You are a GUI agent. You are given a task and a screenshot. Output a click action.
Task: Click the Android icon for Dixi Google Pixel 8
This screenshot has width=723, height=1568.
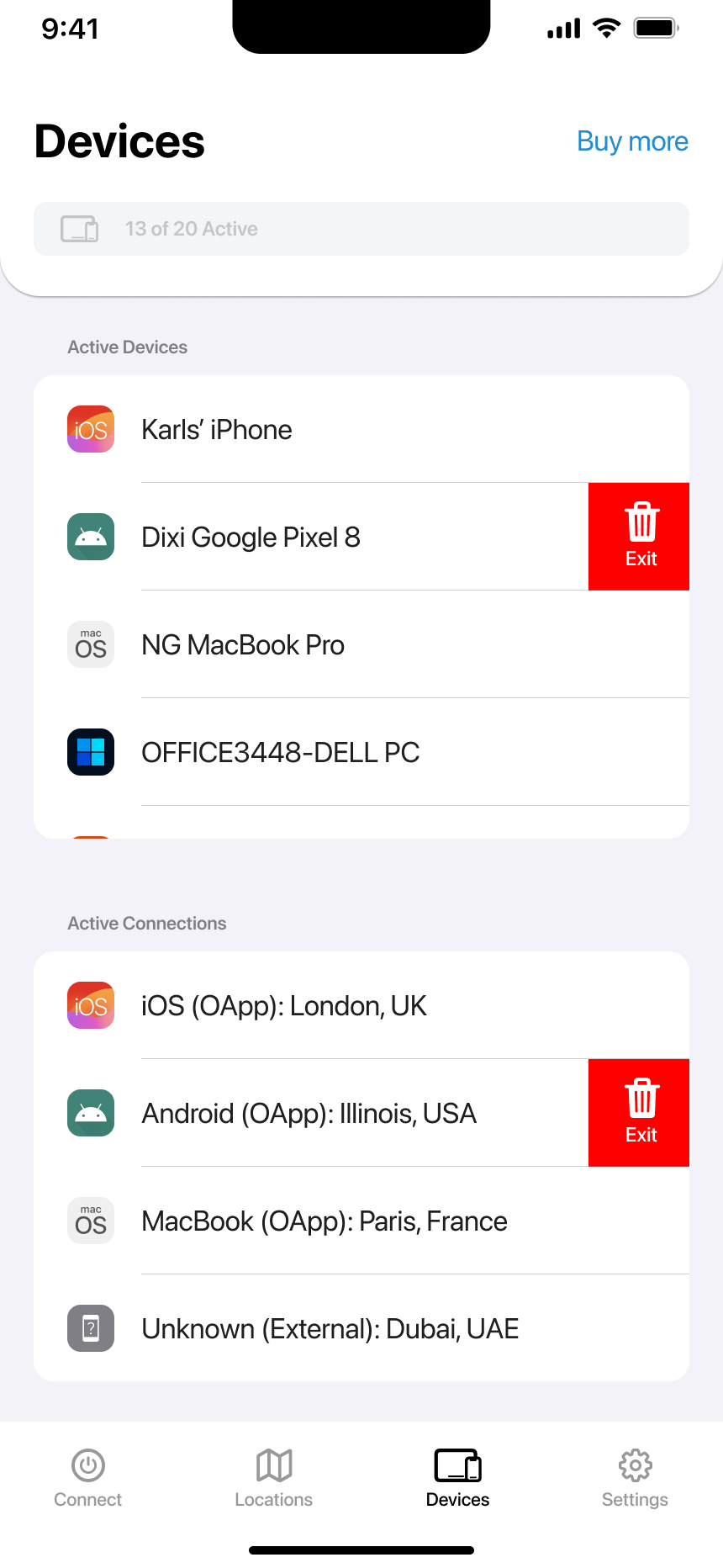[90, 537]
